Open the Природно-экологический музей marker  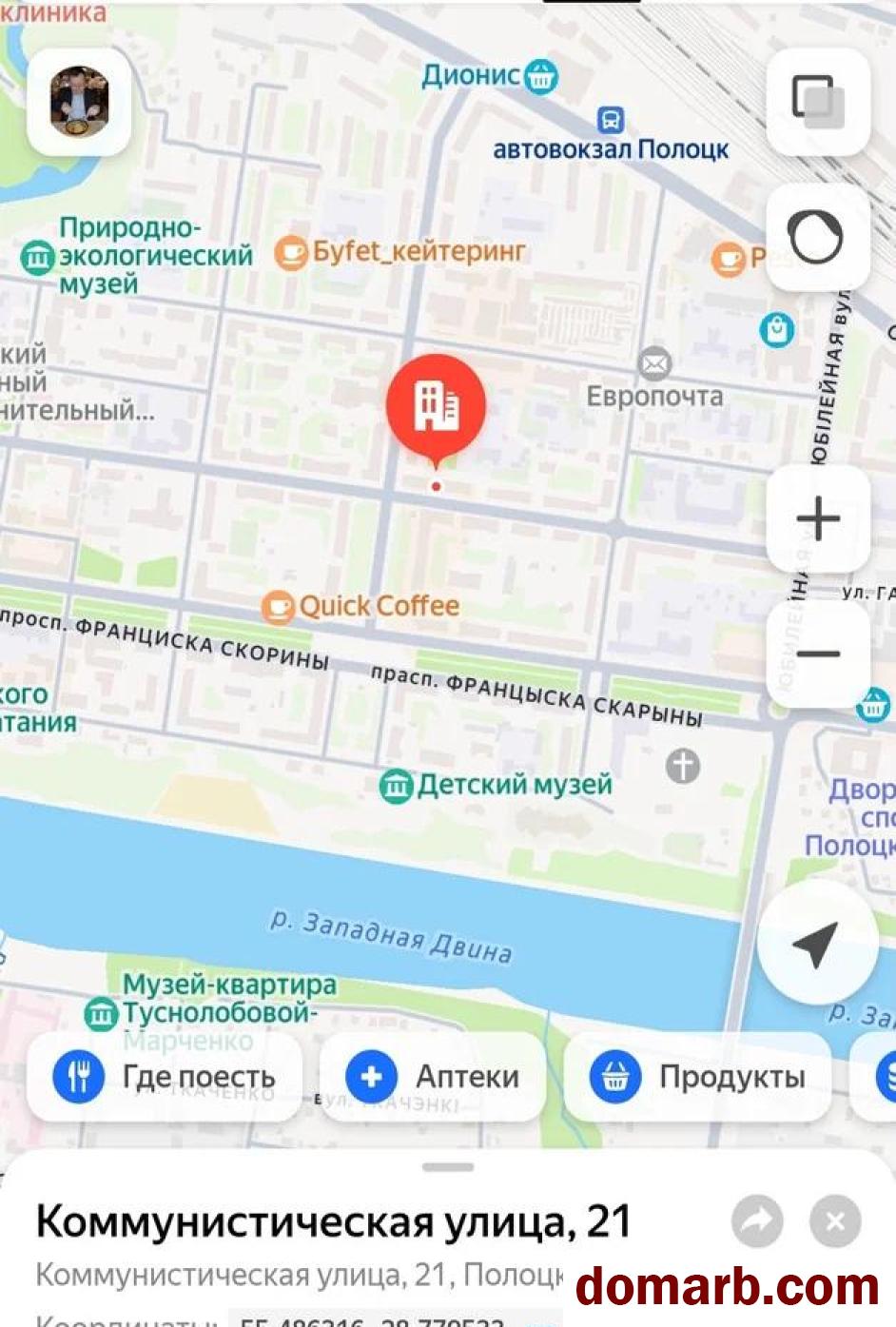(38, 257)
